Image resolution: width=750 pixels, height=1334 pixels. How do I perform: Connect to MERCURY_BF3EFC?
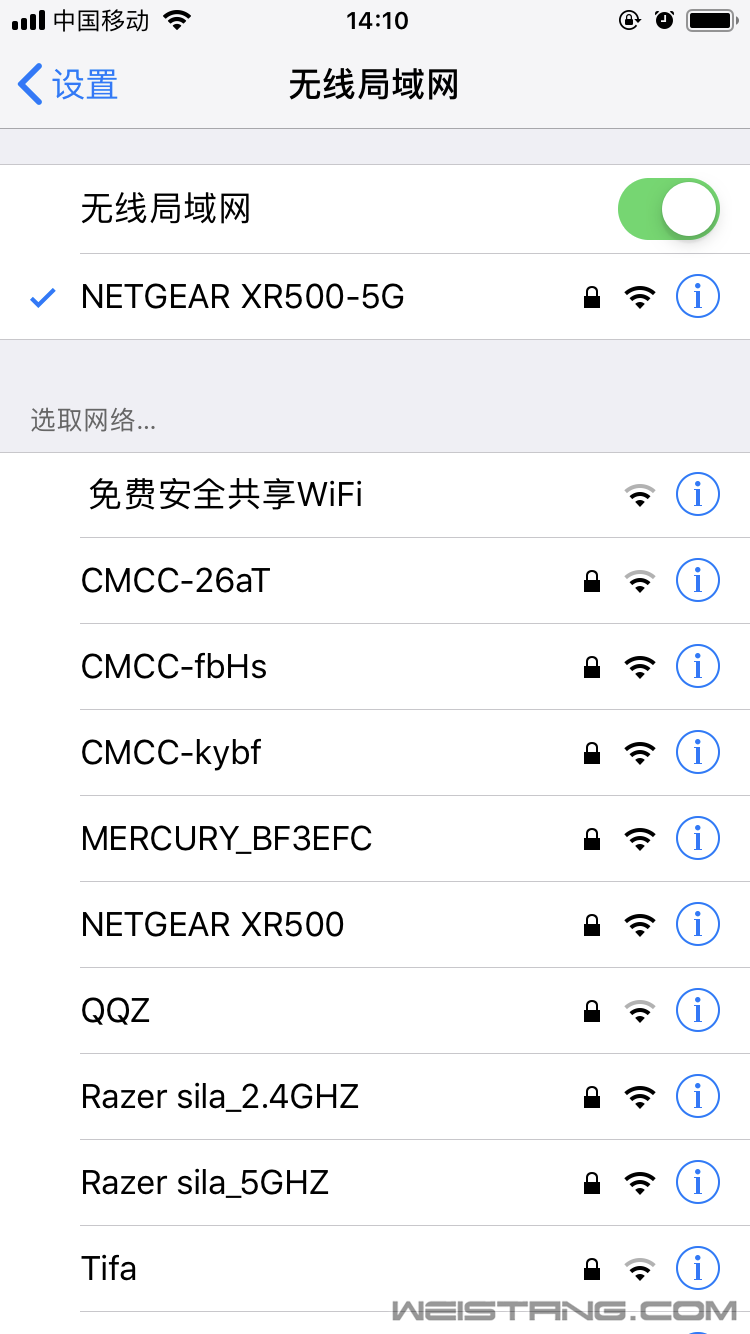pyautogui.click(x=227, y=838)
